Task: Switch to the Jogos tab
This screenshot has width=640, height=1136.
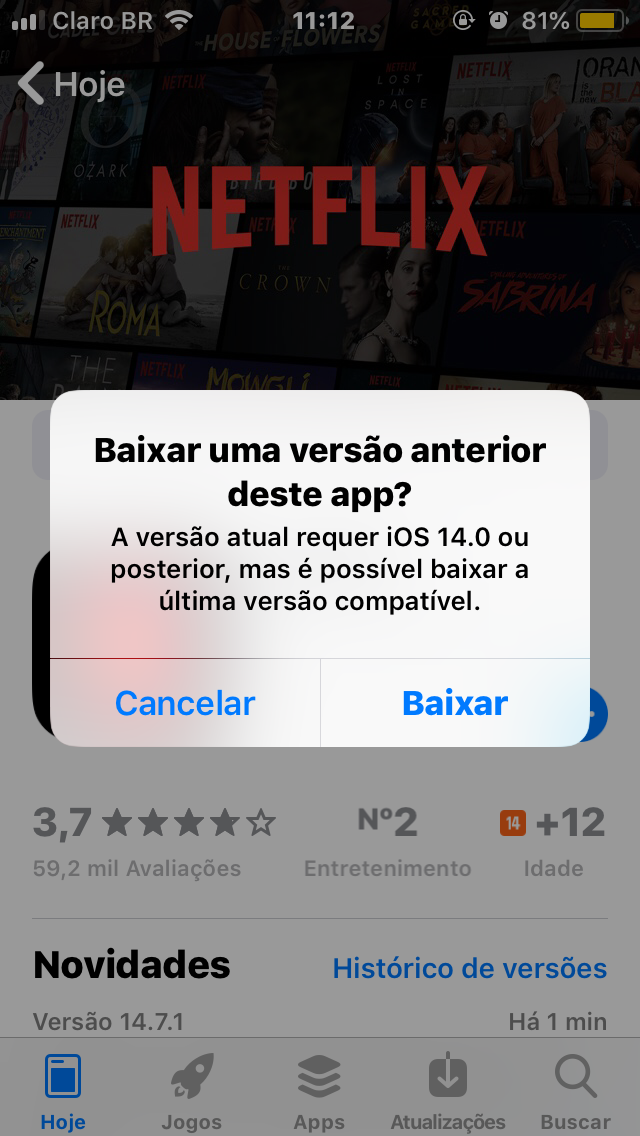Action: click(191, 1092)
